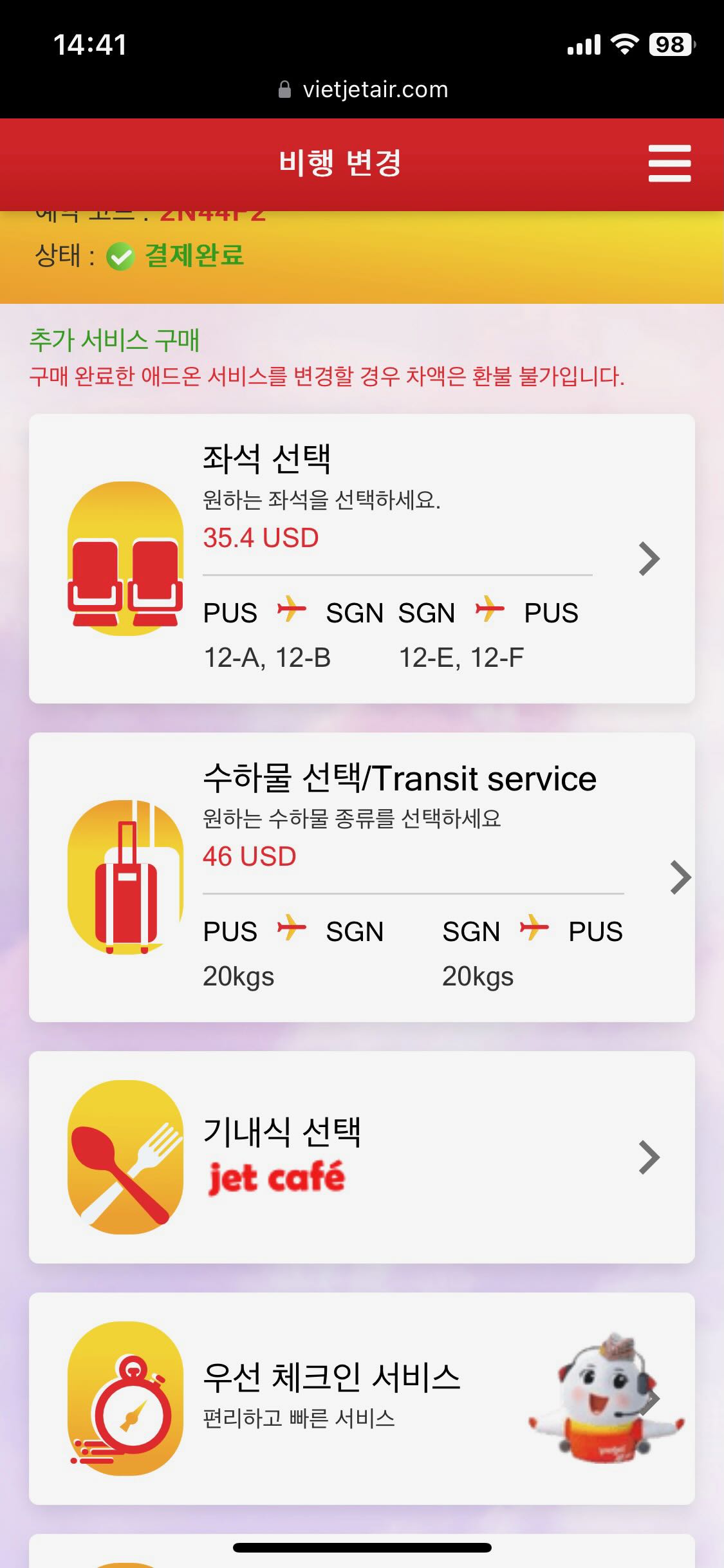Open the 기내식 선택 jet café card
Image resolution: width=724 pixels, height=1568 pixels.
(362, 1157)
